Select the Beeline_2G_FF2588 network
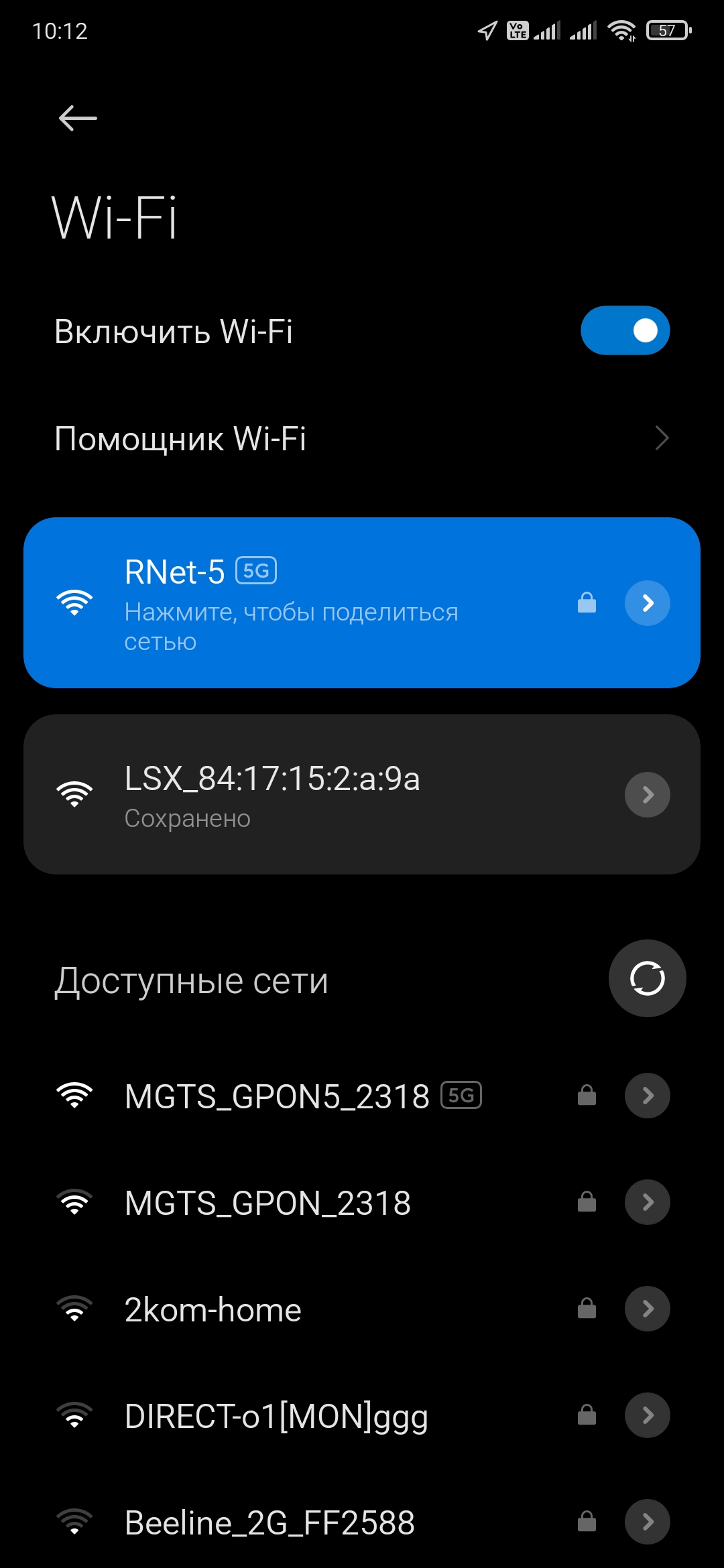 point(269,1522)
